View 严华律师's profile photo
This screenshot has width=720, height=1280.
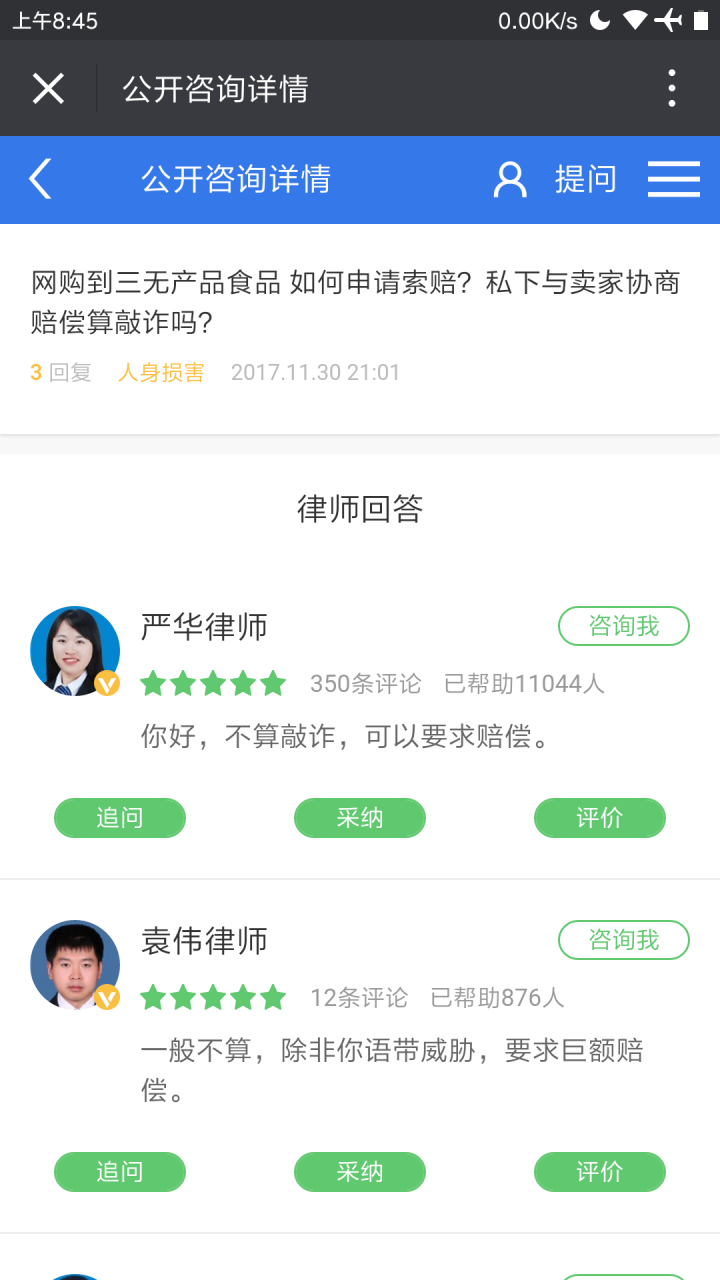75,651
